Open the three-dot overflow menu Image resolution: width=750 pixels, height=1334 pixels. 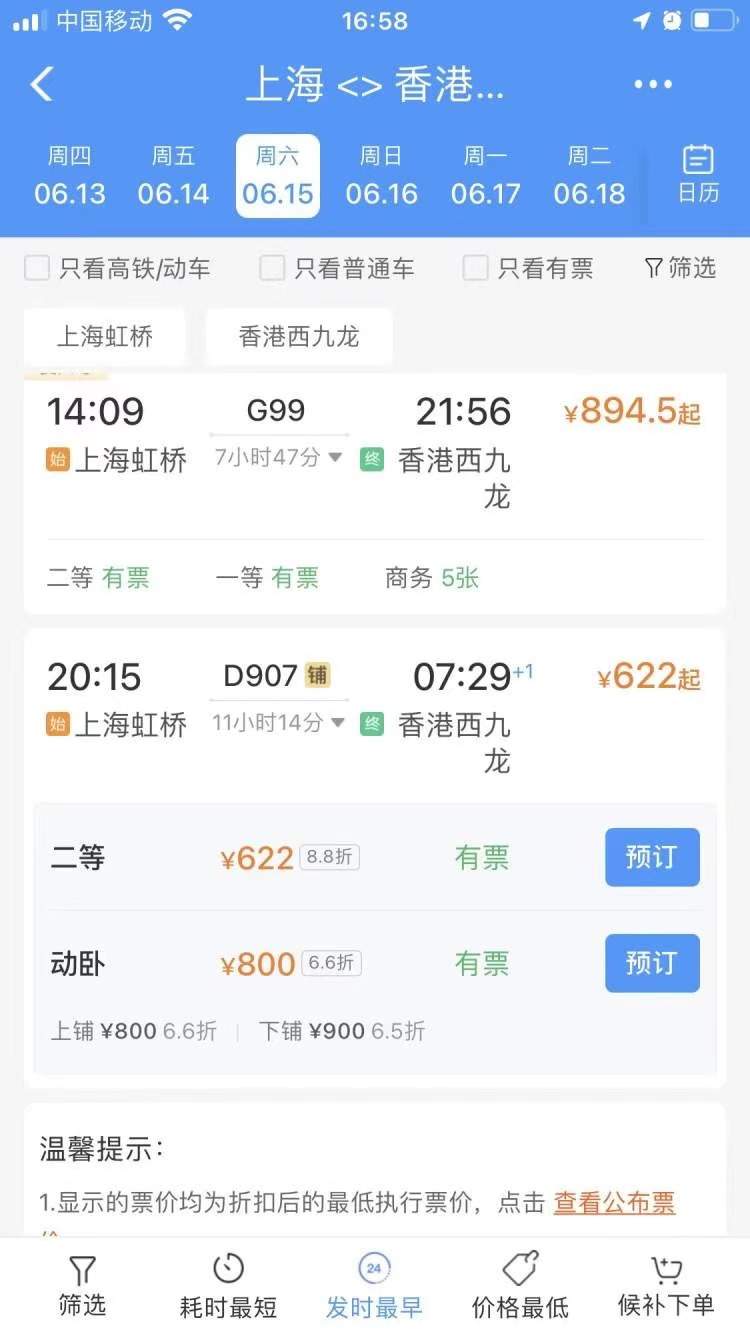(653, 85)
